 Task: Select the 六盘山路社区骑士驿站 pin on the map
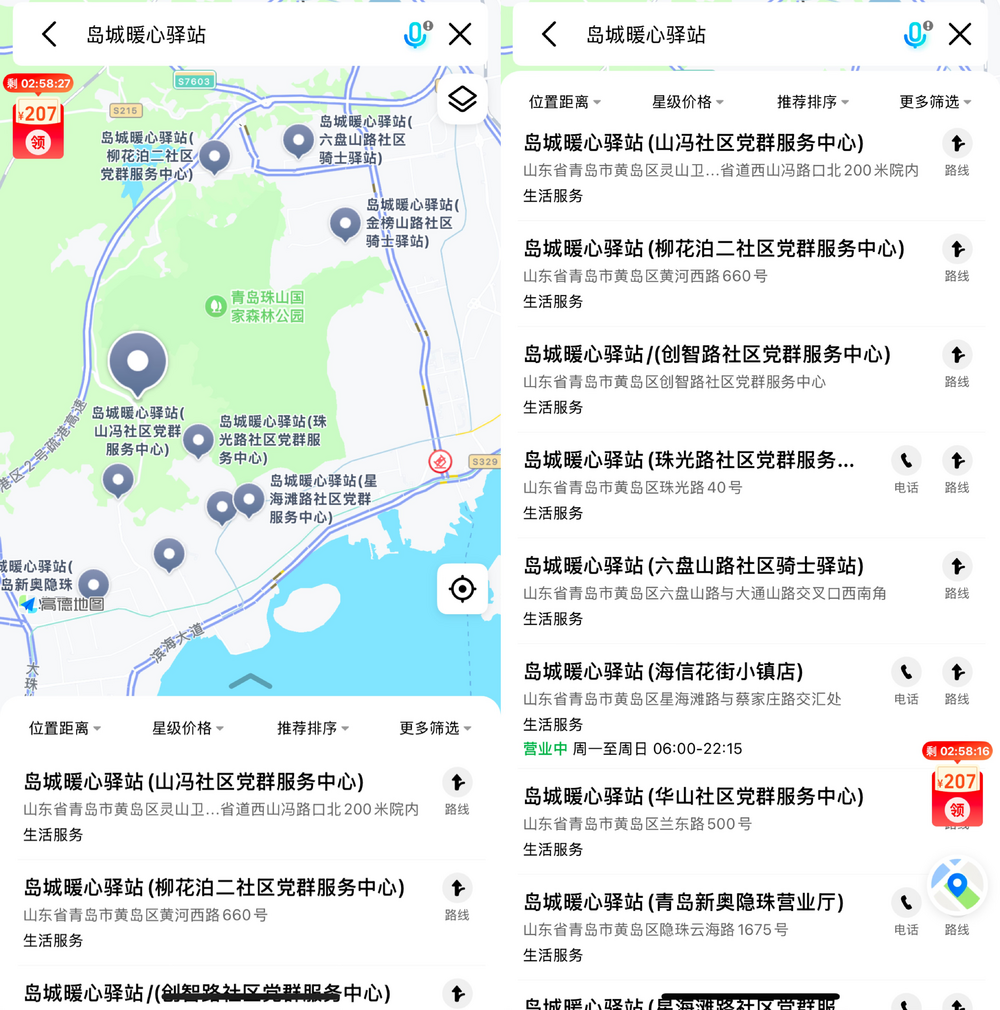pyautogui.click(x=298, y=141)
